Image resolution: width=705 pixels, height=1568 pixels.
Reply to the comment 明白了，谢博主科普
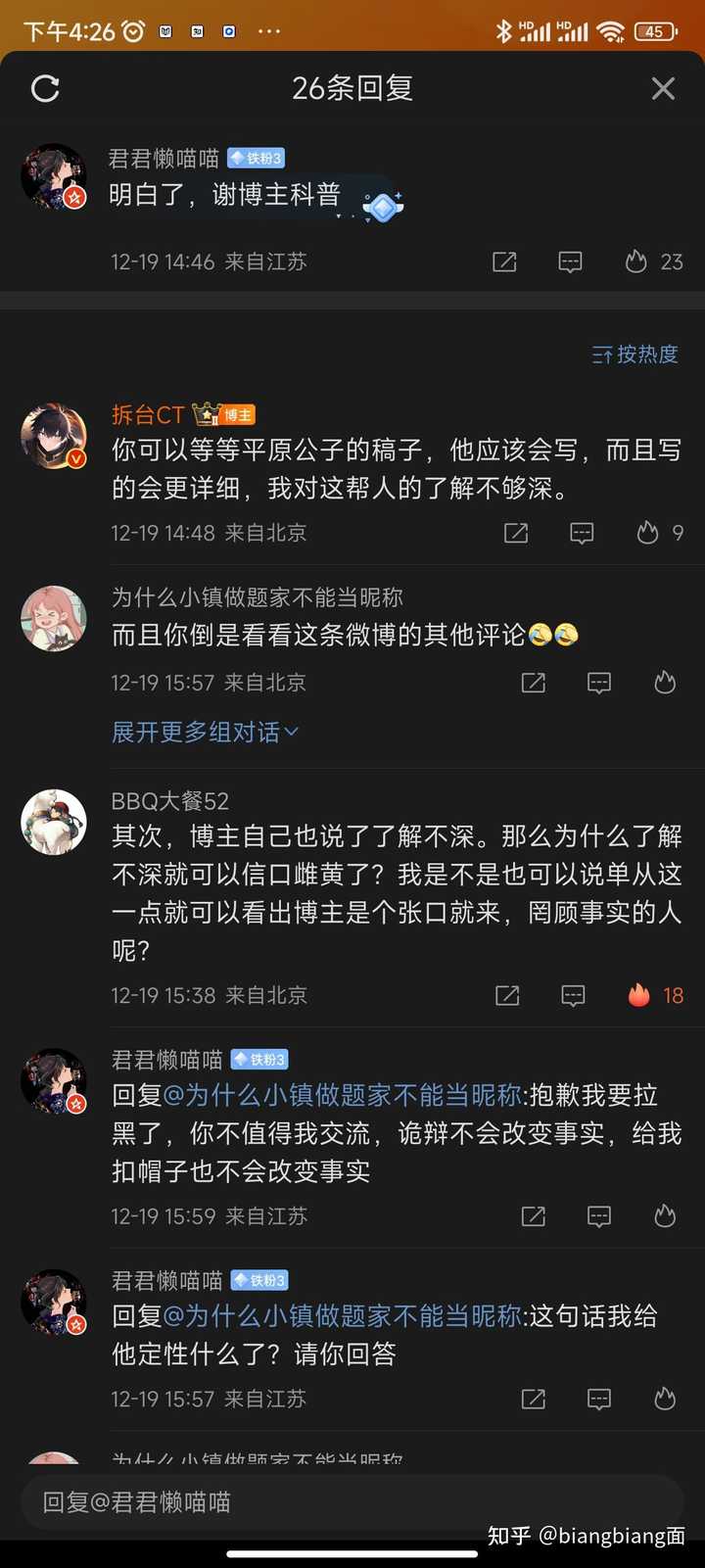coord(570,261)
